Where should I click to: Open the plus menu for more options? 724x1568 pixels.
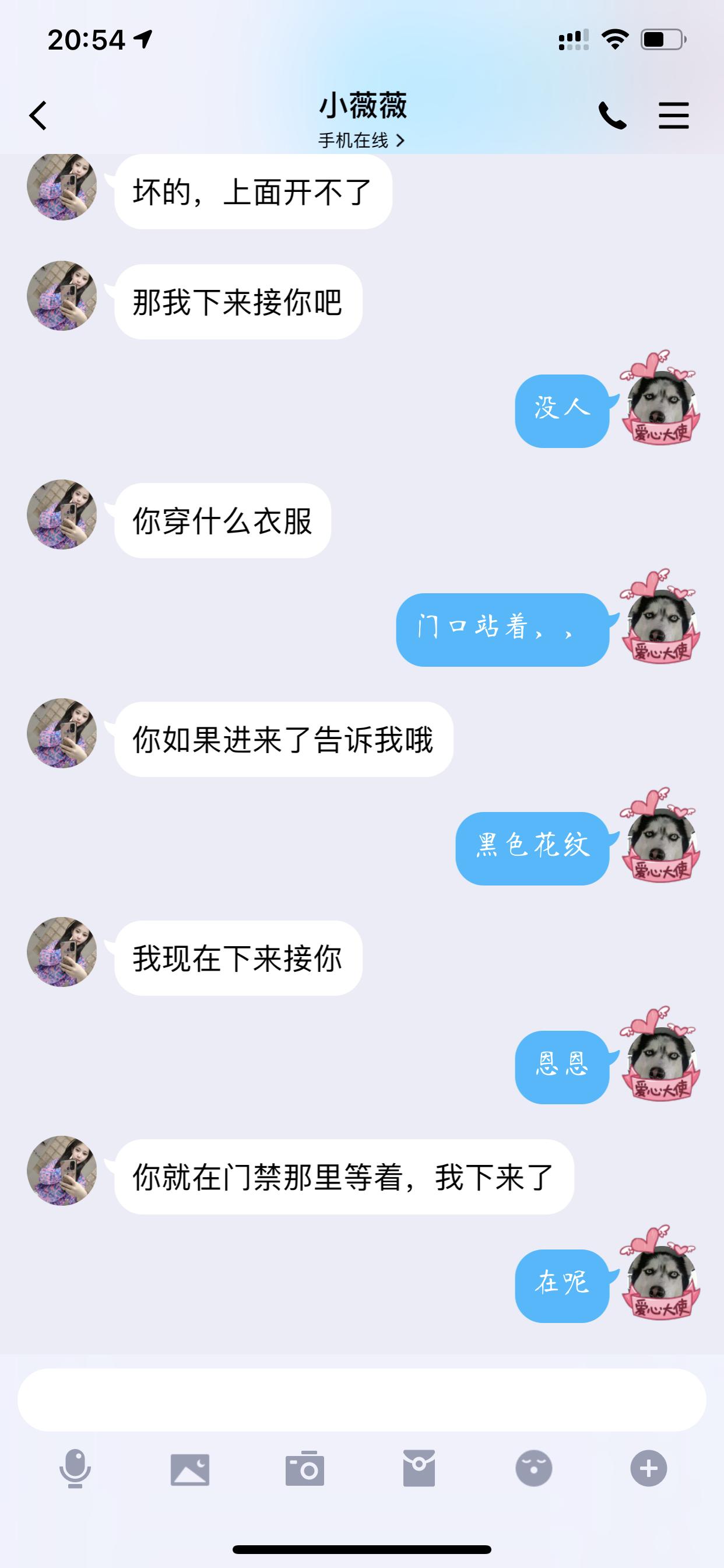coord(649,1469)
